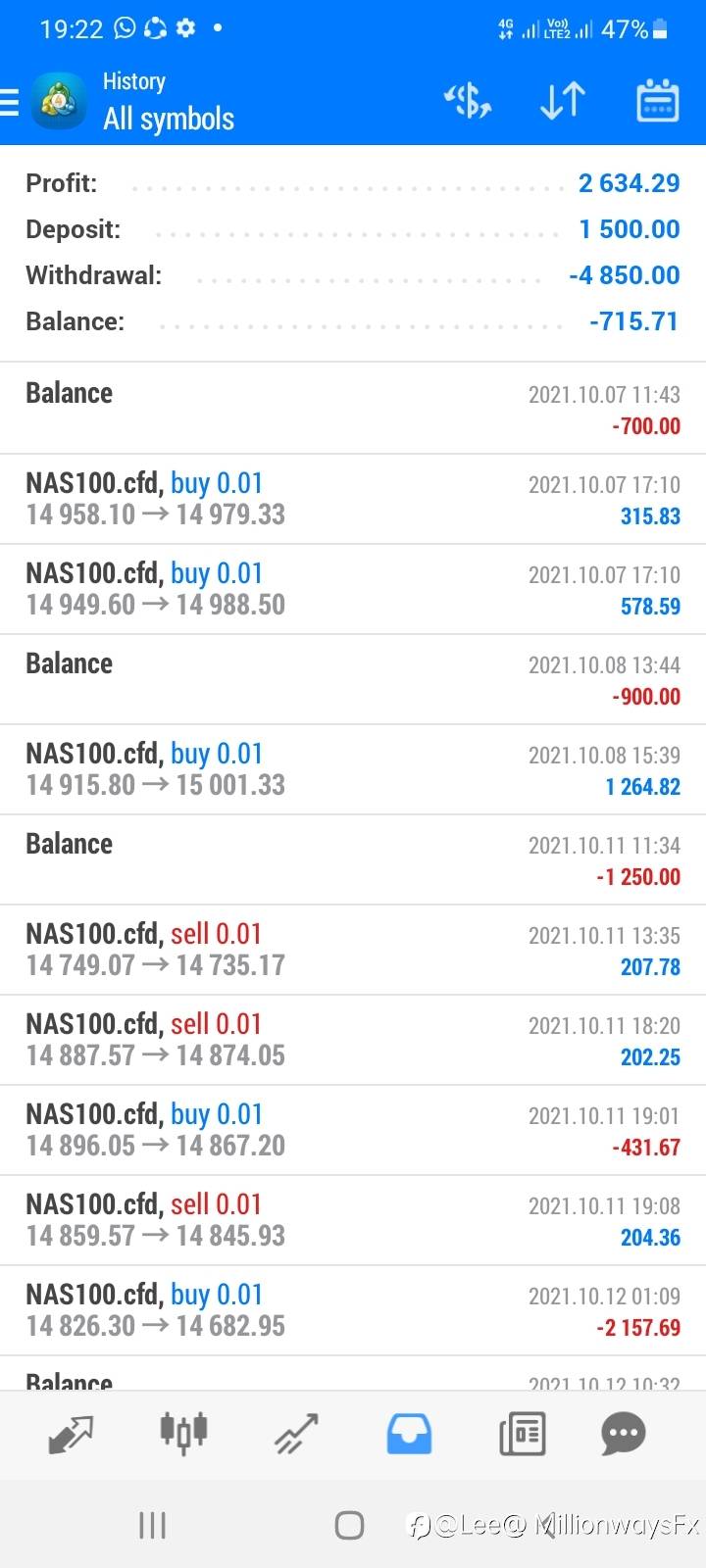The height and width of the screenshot is (1568, 706).
Task: Open the News tab
Action: [522, 1435]
